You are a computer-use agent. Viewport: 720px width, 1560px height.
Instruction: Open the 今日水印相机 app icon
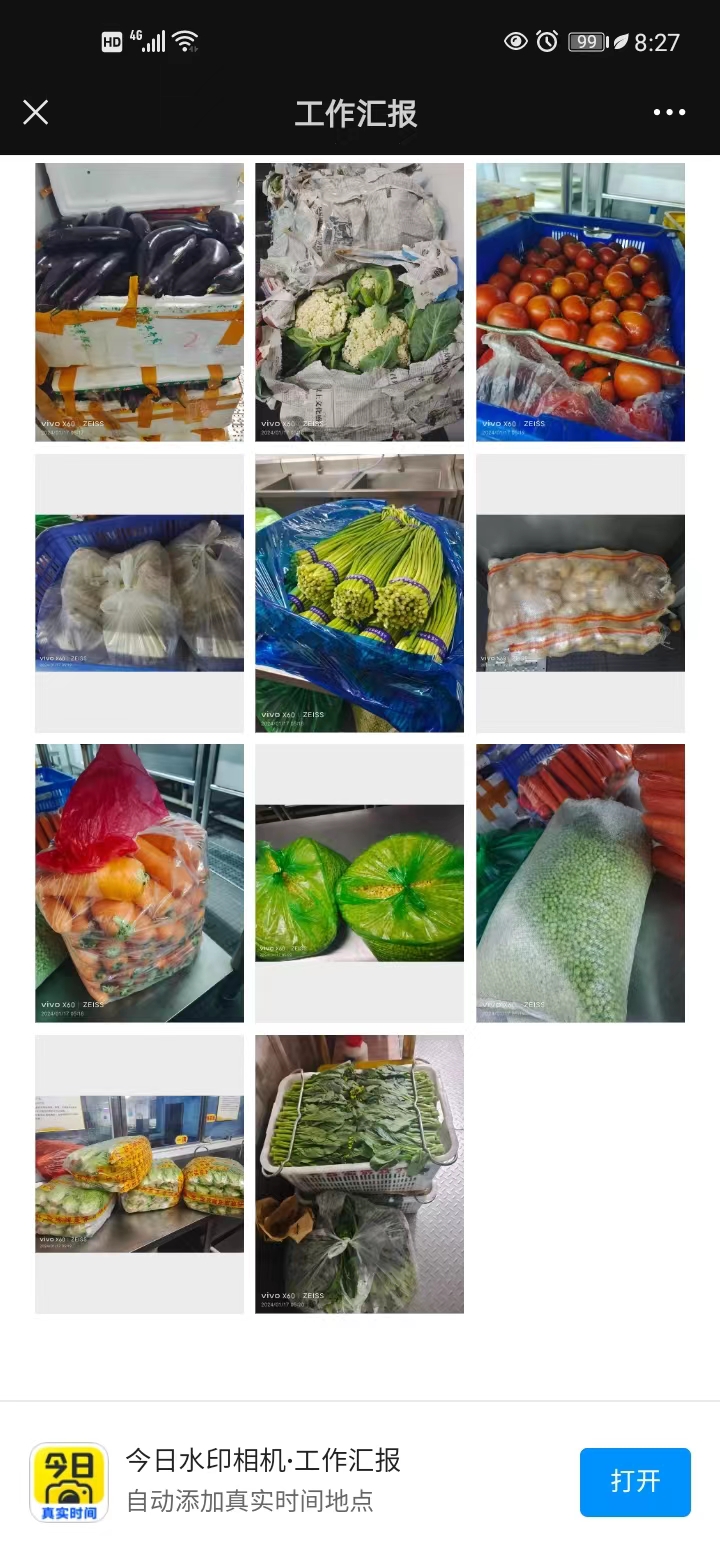(x=69, y=1481)
